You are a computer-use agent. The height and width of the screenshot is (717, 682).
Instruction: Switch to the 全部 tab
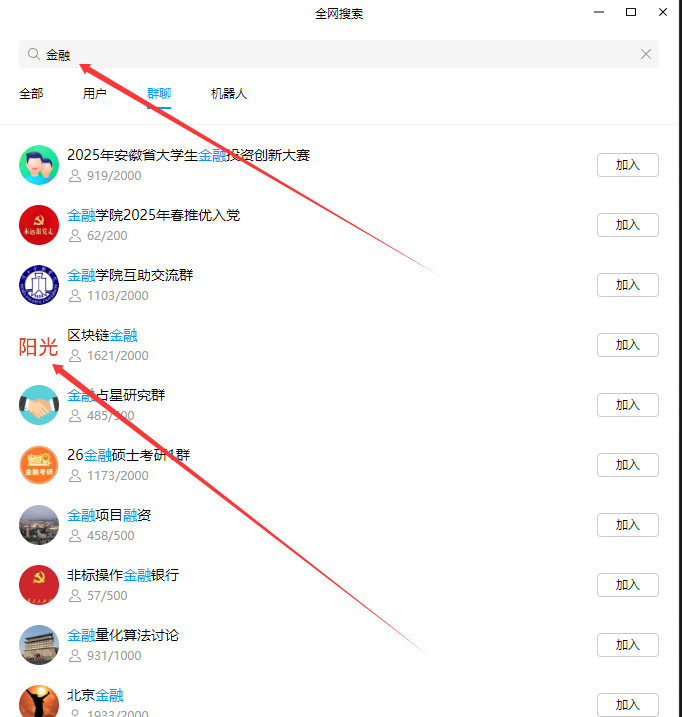pos(31,94)
